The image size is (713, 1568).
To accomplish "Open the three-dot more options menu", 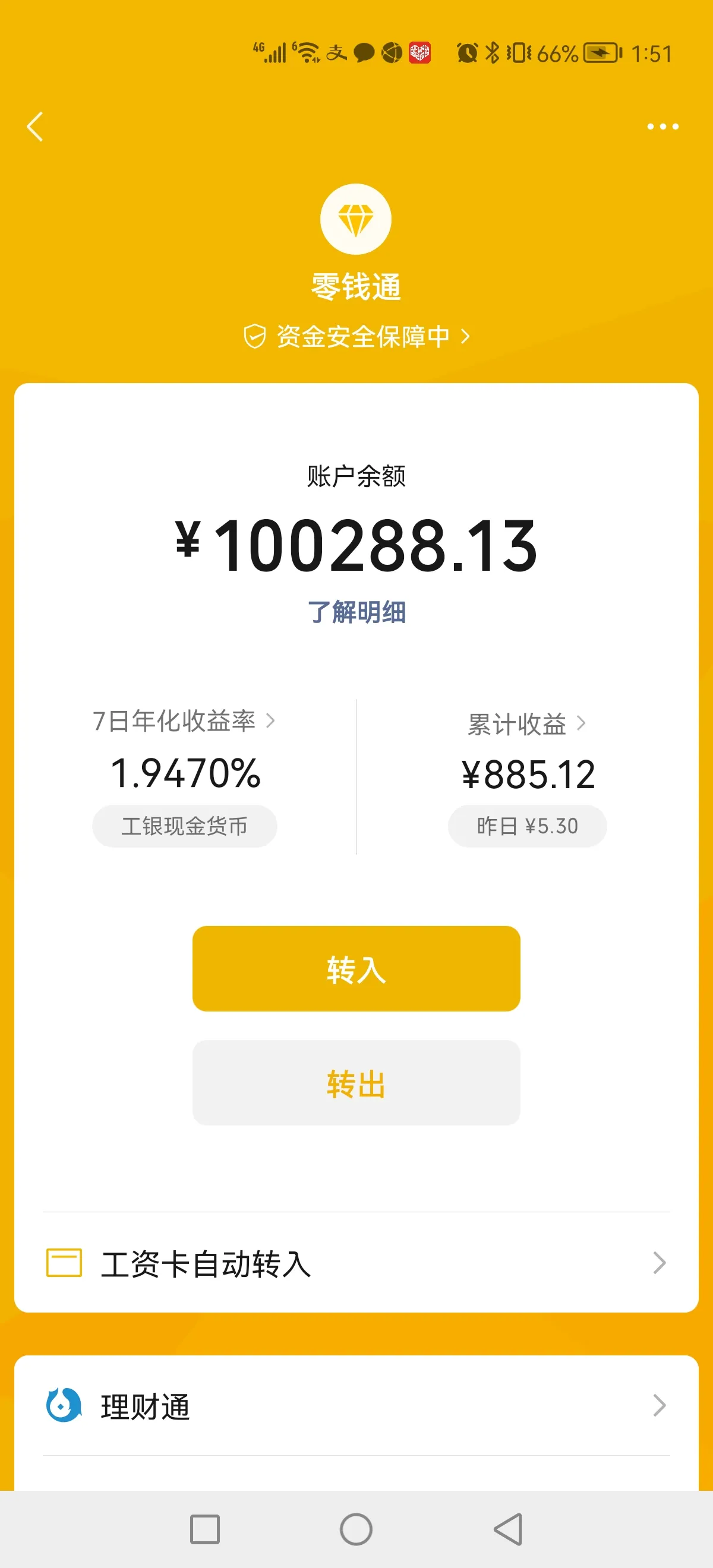I will tap(662, 127).
